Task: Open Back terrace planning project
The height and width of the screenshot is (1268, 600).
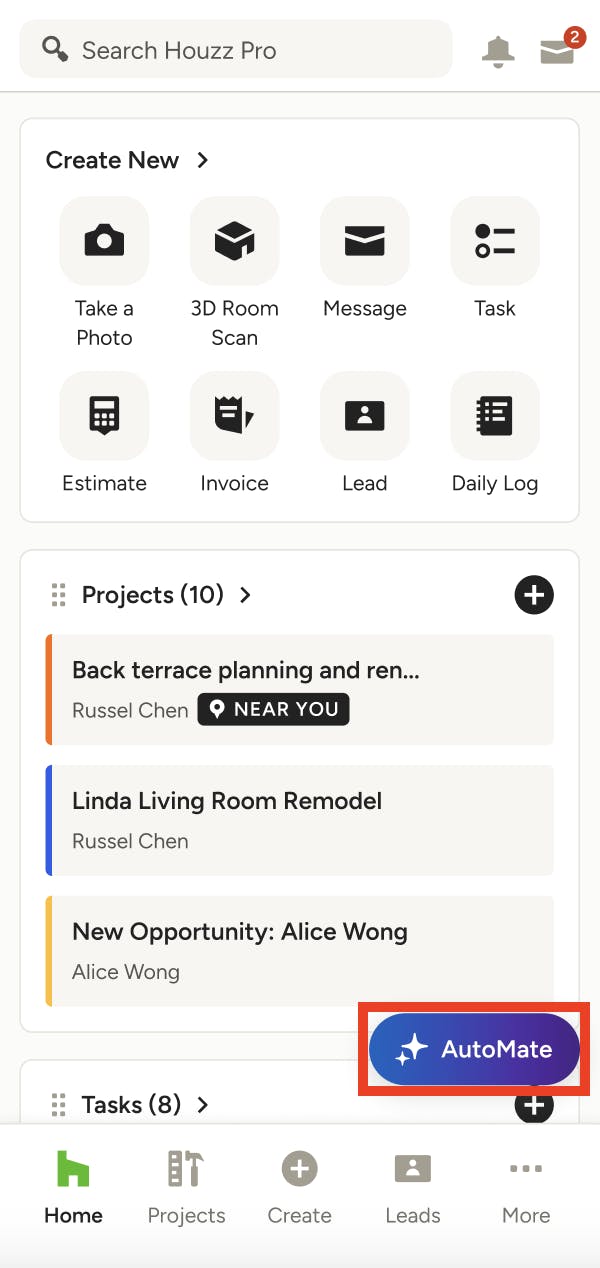Action: [300, 690]
